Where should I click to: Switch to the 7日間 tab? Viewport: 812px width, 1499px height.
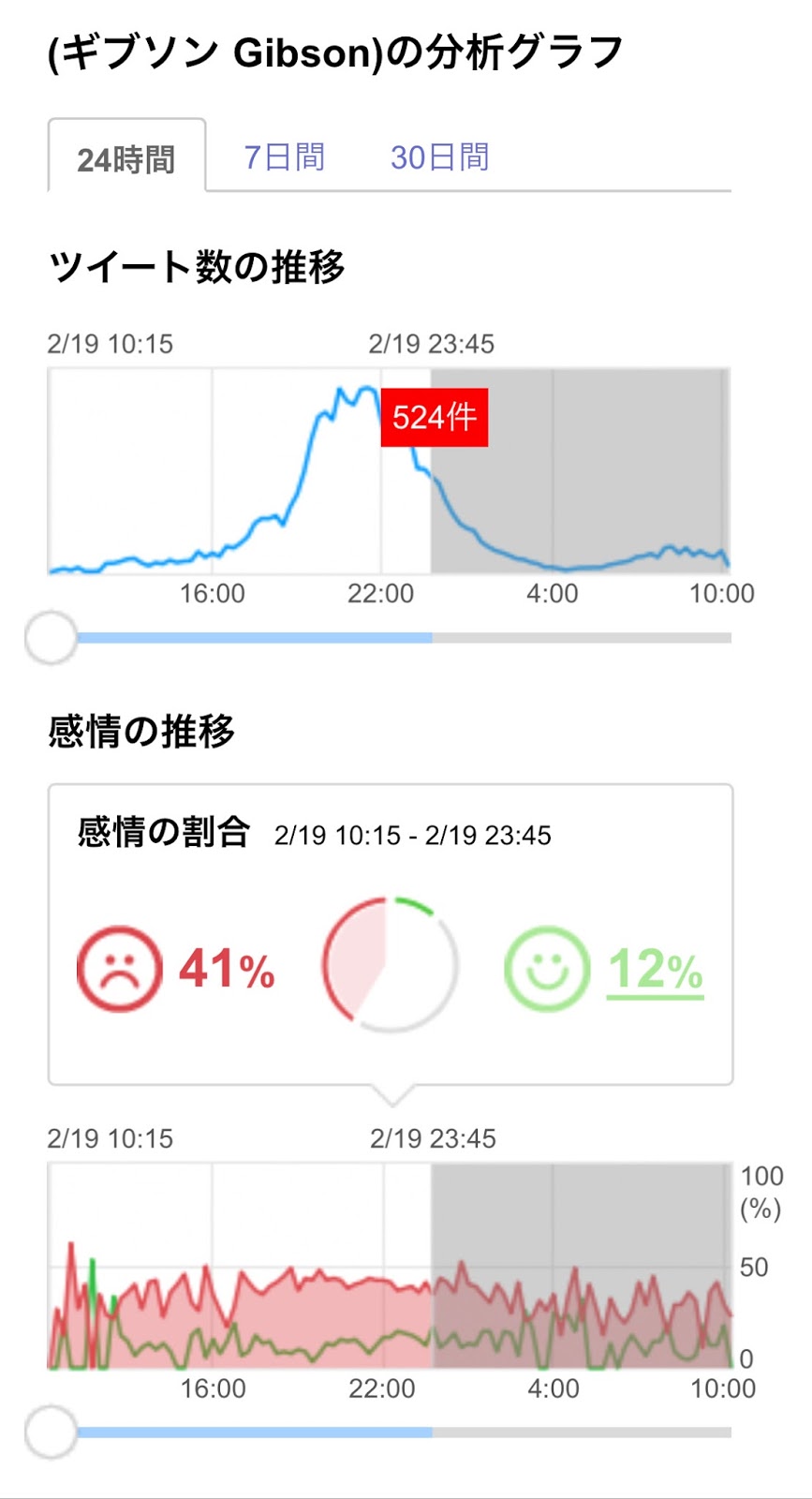tap(284, 157)
